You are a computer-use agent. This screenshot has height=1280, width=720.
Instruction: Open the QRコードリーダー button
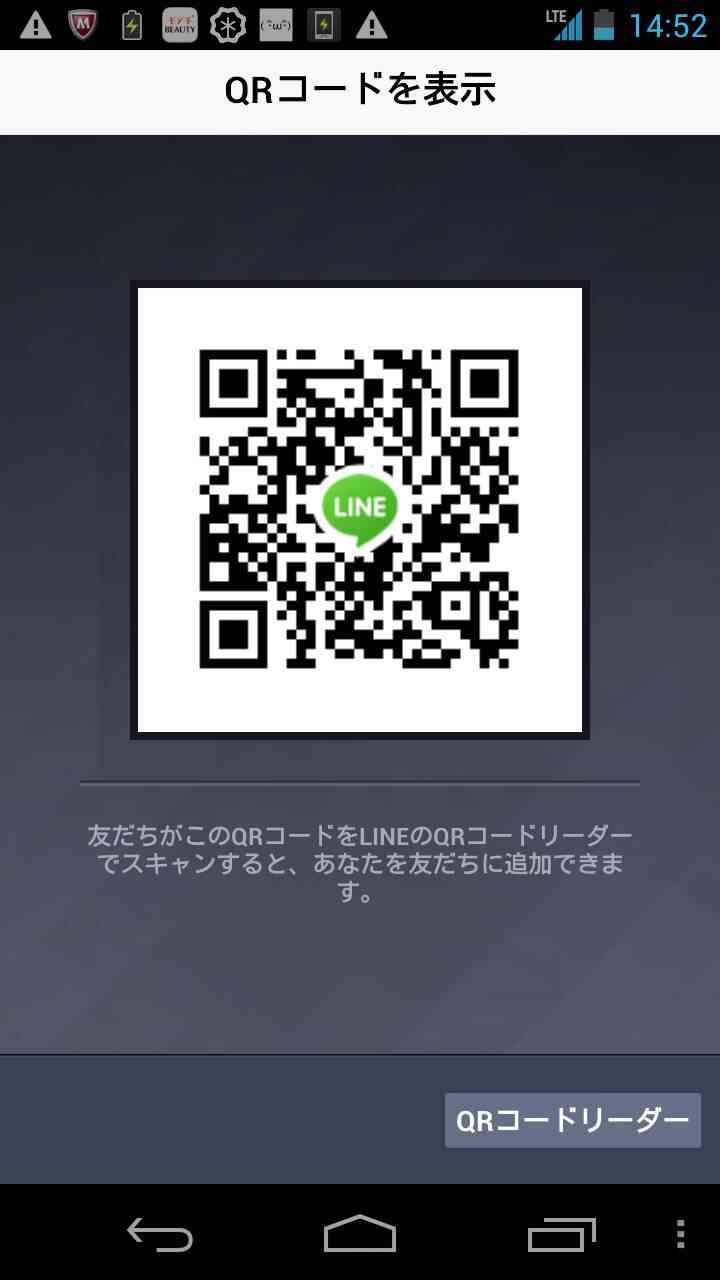click(573, 1120)
